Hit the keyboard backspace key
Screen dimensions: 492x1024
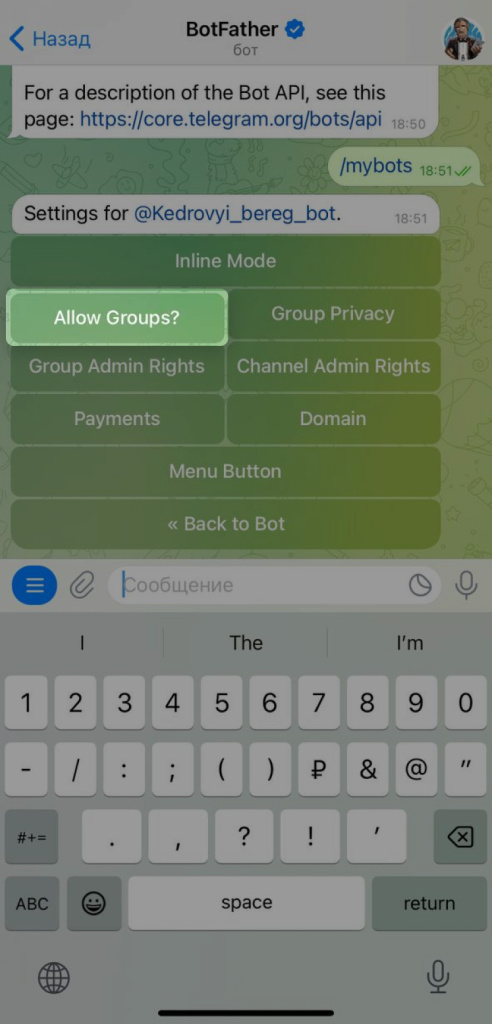pyautogui.click(x=461, y=837)
